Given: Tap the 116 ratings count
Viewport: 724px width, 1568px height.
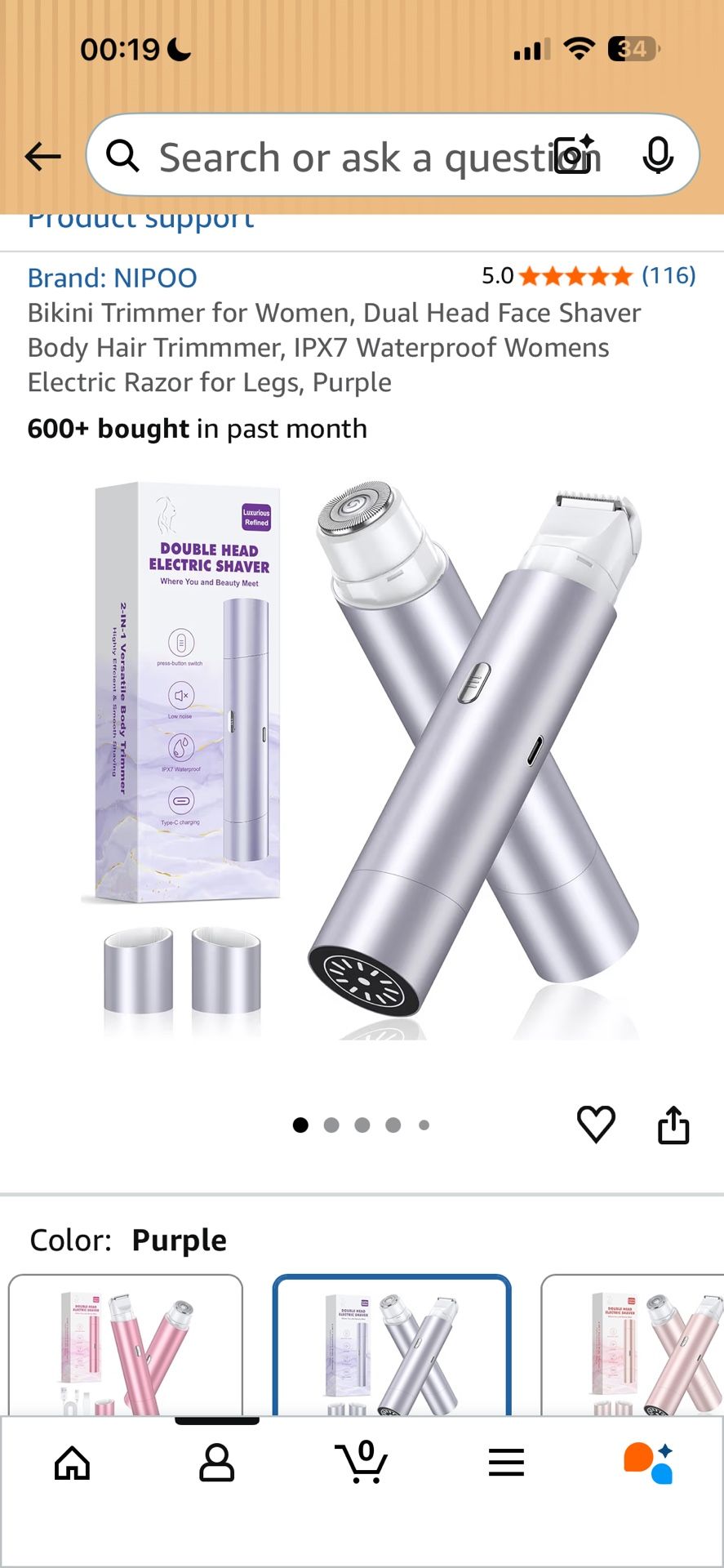Looking at the screenshot, I should click(x=671, y=276).
